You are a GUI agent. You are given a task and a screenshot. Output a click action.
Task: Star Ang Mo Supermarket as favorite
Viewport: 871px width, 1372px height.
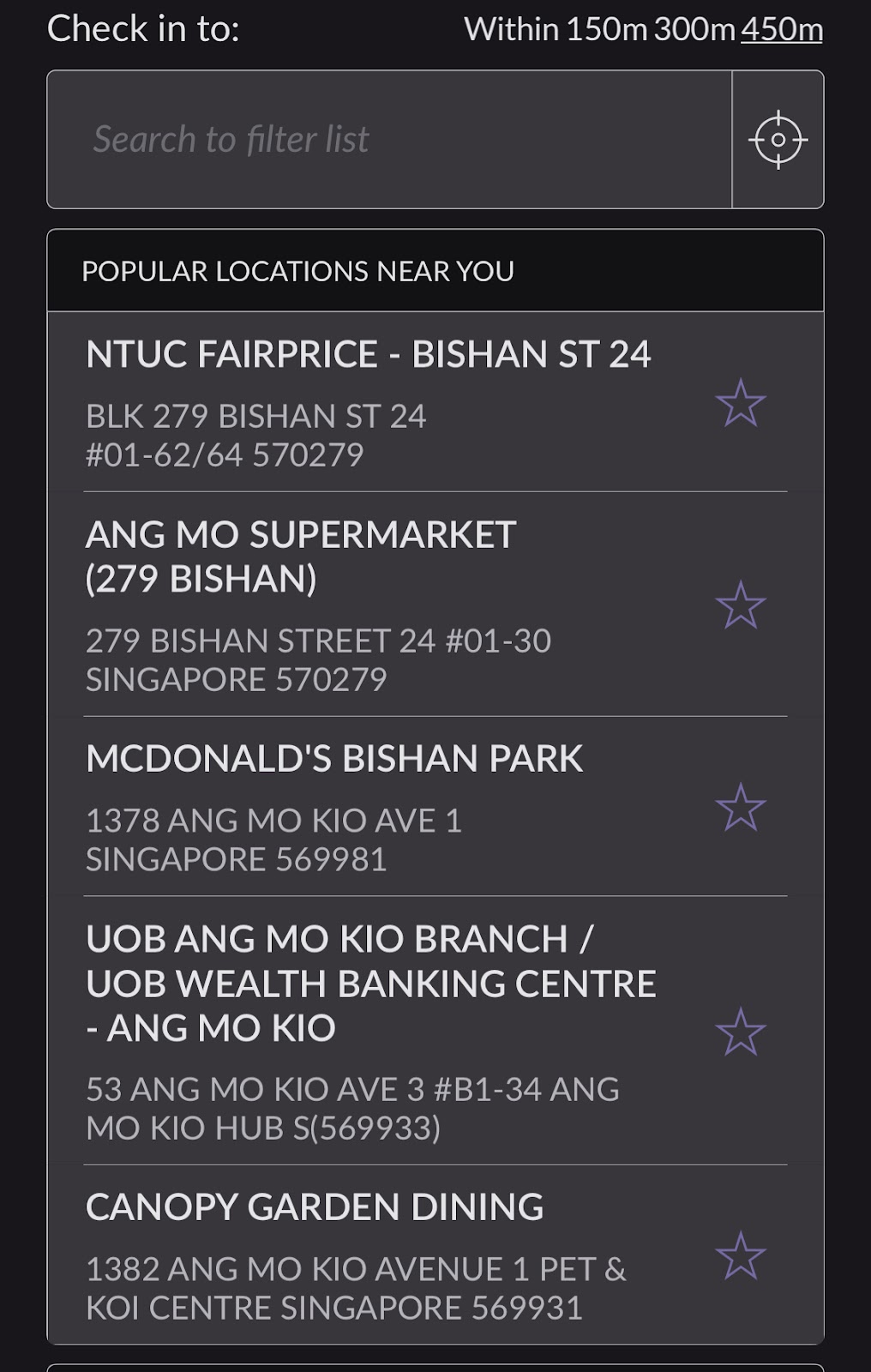(x=741, y=605)
